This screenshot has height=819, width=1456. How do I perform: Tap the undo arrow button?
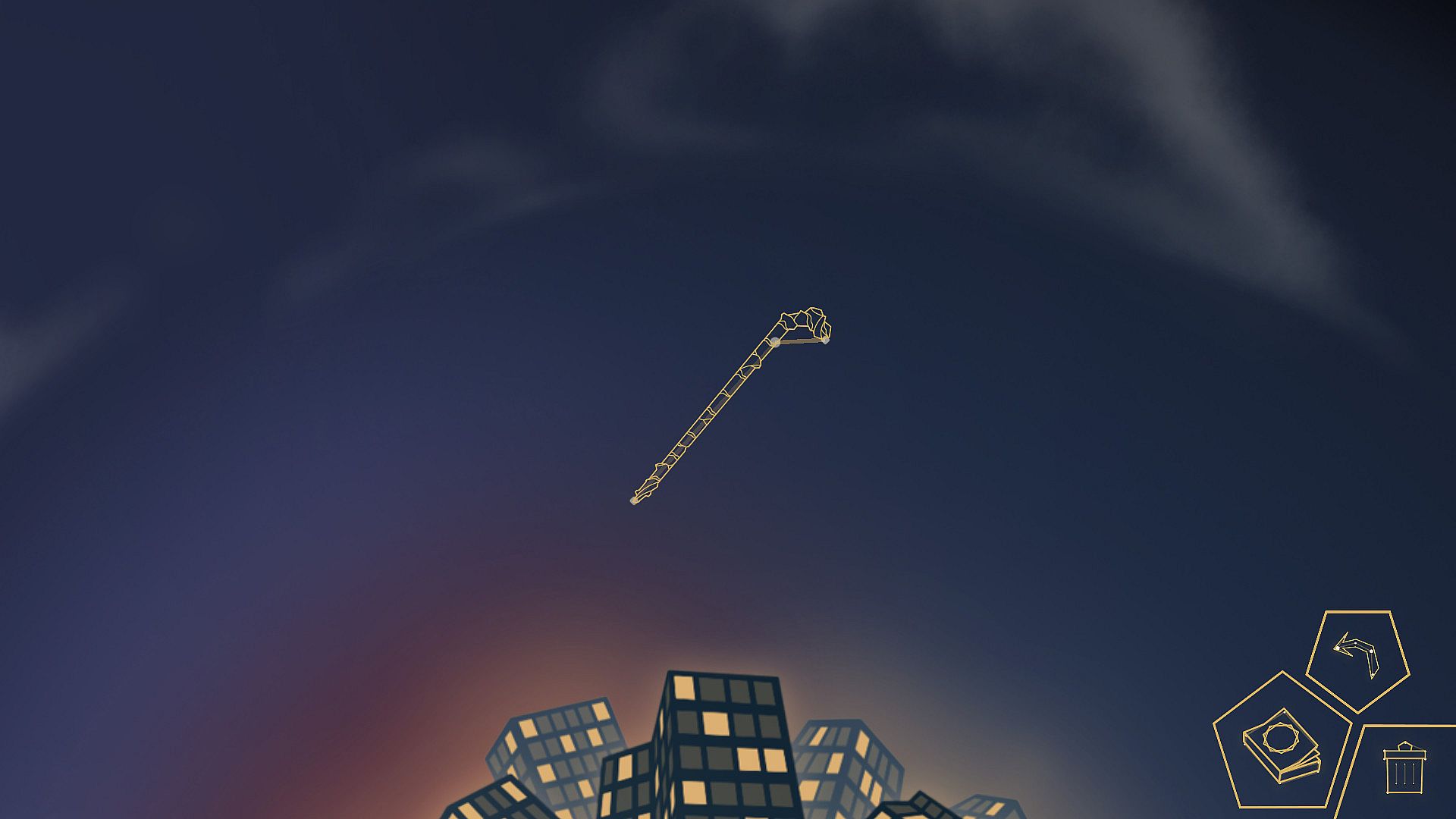(1357, 657)
